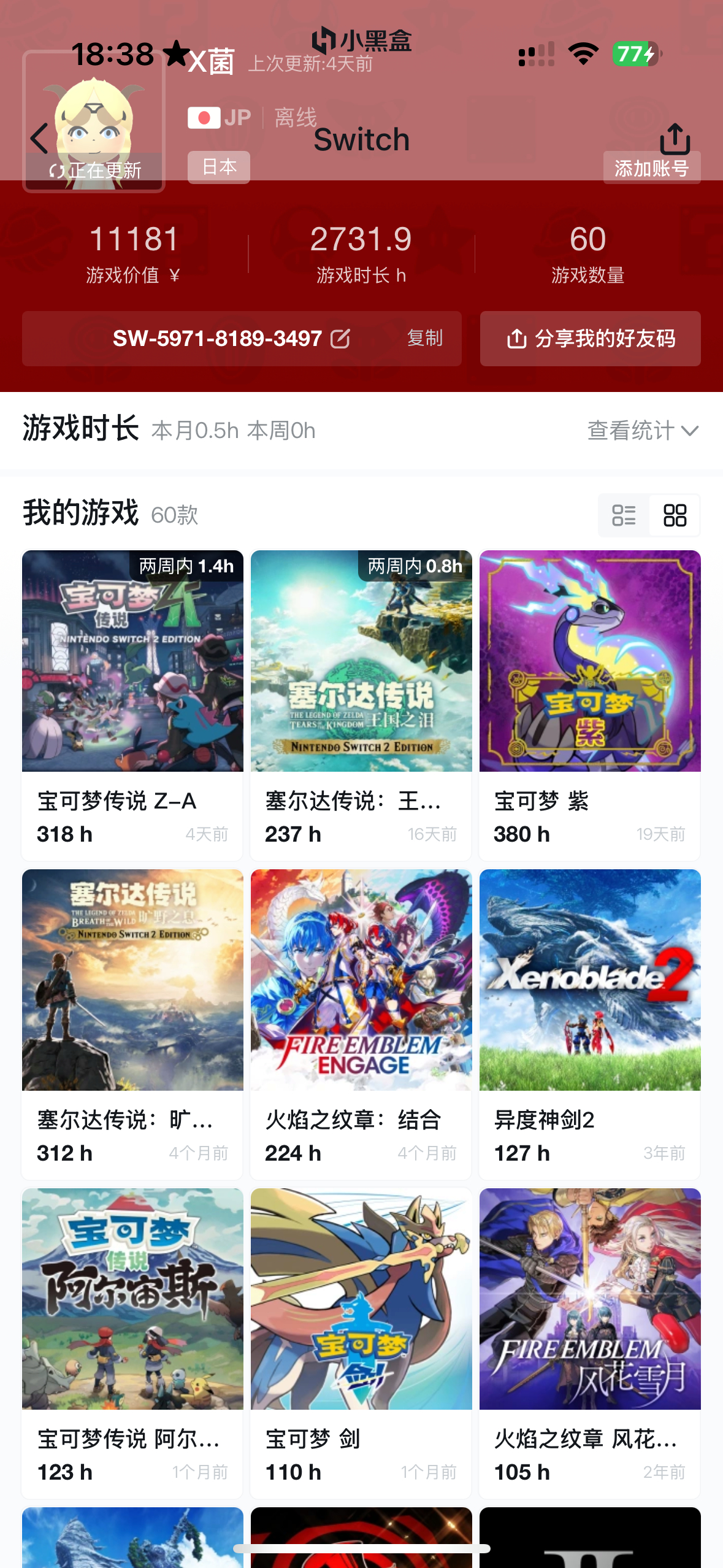Image resolution: width=723 pixels, height=1568 pixels.
Task: Share this Switch profile page
Action: [675, 138]
